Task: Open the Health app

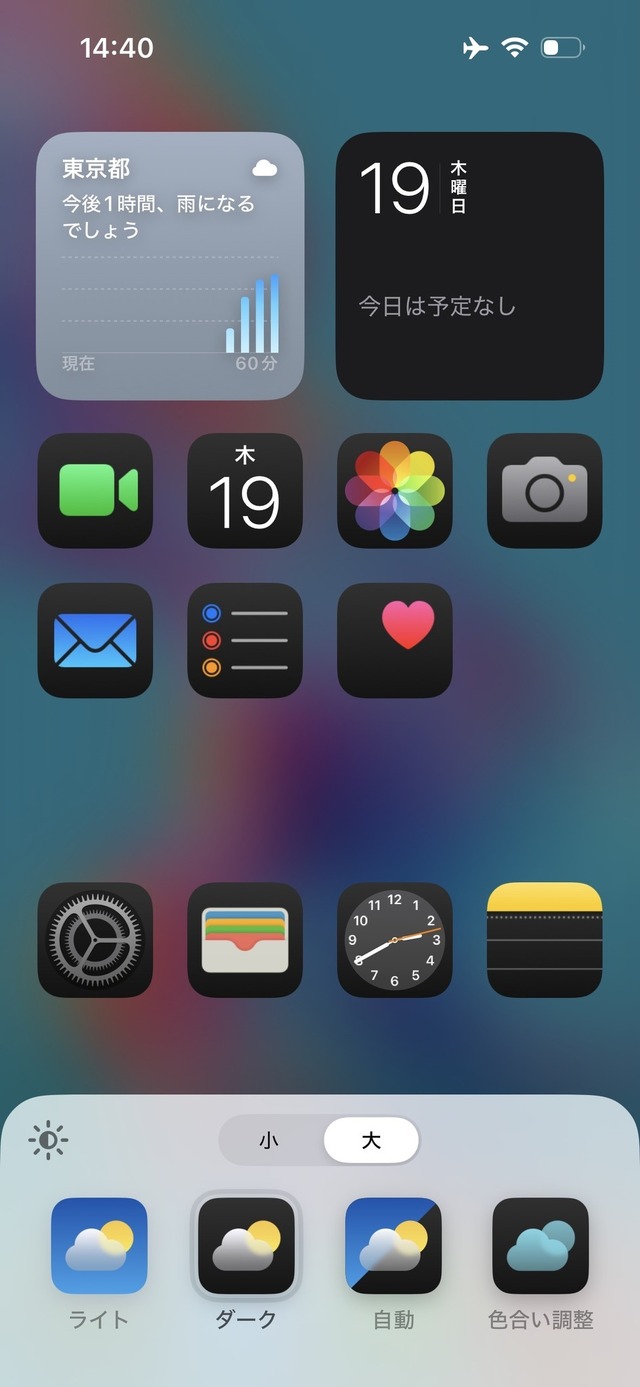Action: coord(395,640)
